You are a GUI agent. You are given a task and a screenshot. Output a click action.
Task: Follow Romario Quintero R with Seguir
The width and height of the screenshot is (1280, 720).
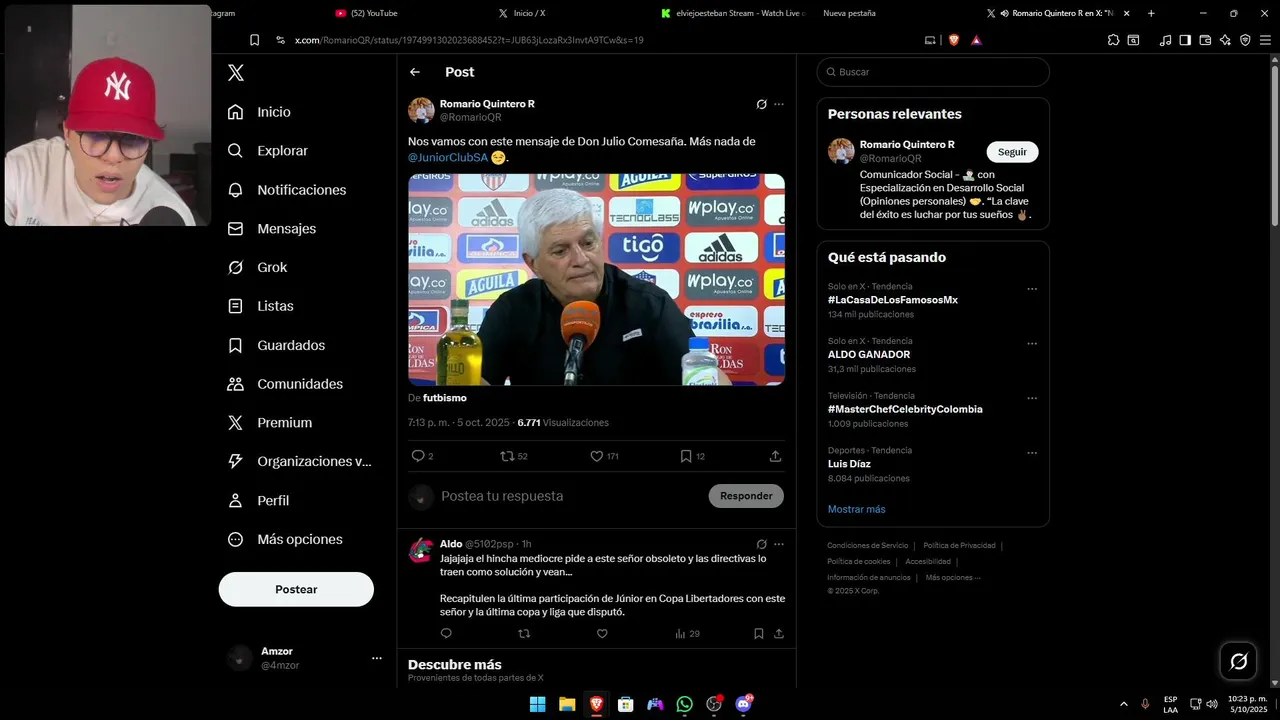(x=1012, y=152)
